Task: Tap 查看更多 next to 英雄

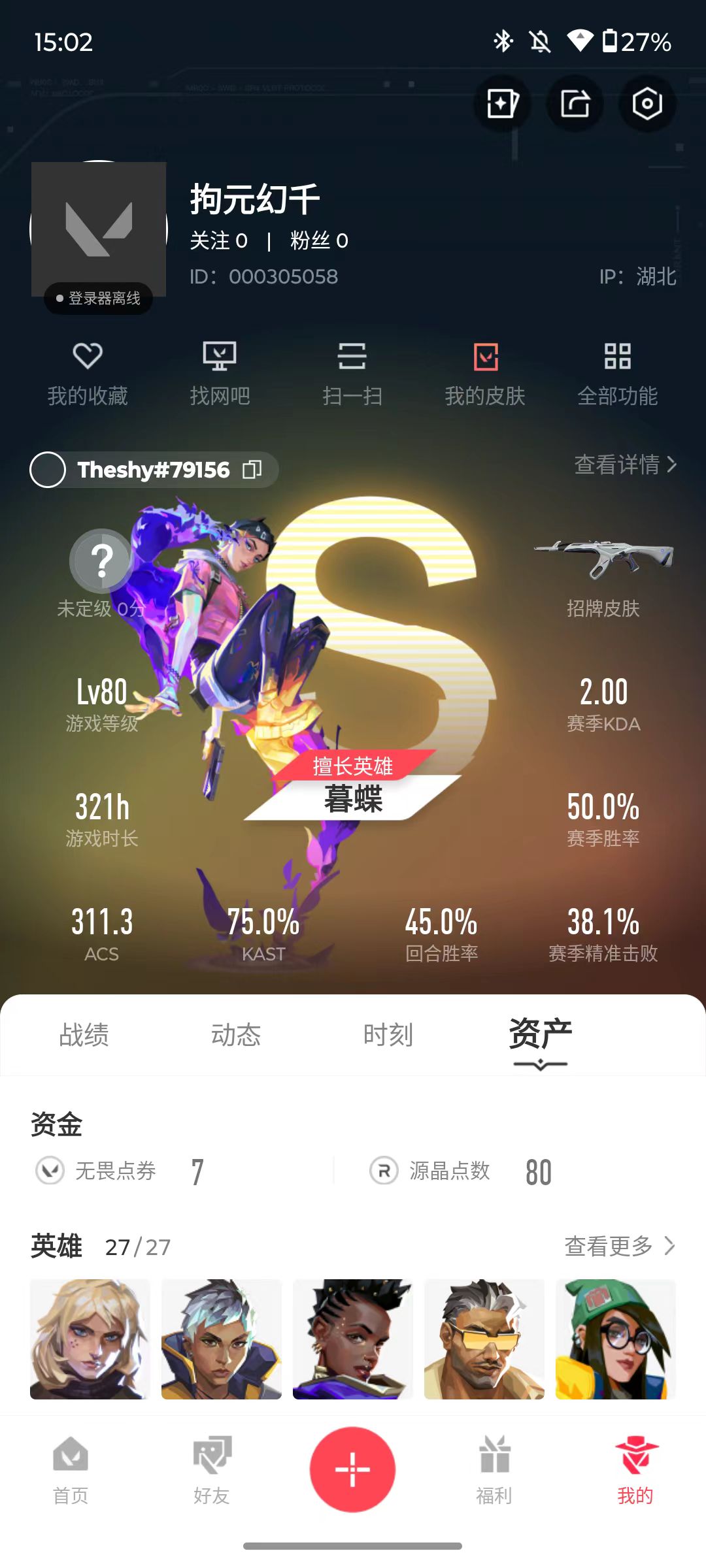Action: click(620, 1246)
